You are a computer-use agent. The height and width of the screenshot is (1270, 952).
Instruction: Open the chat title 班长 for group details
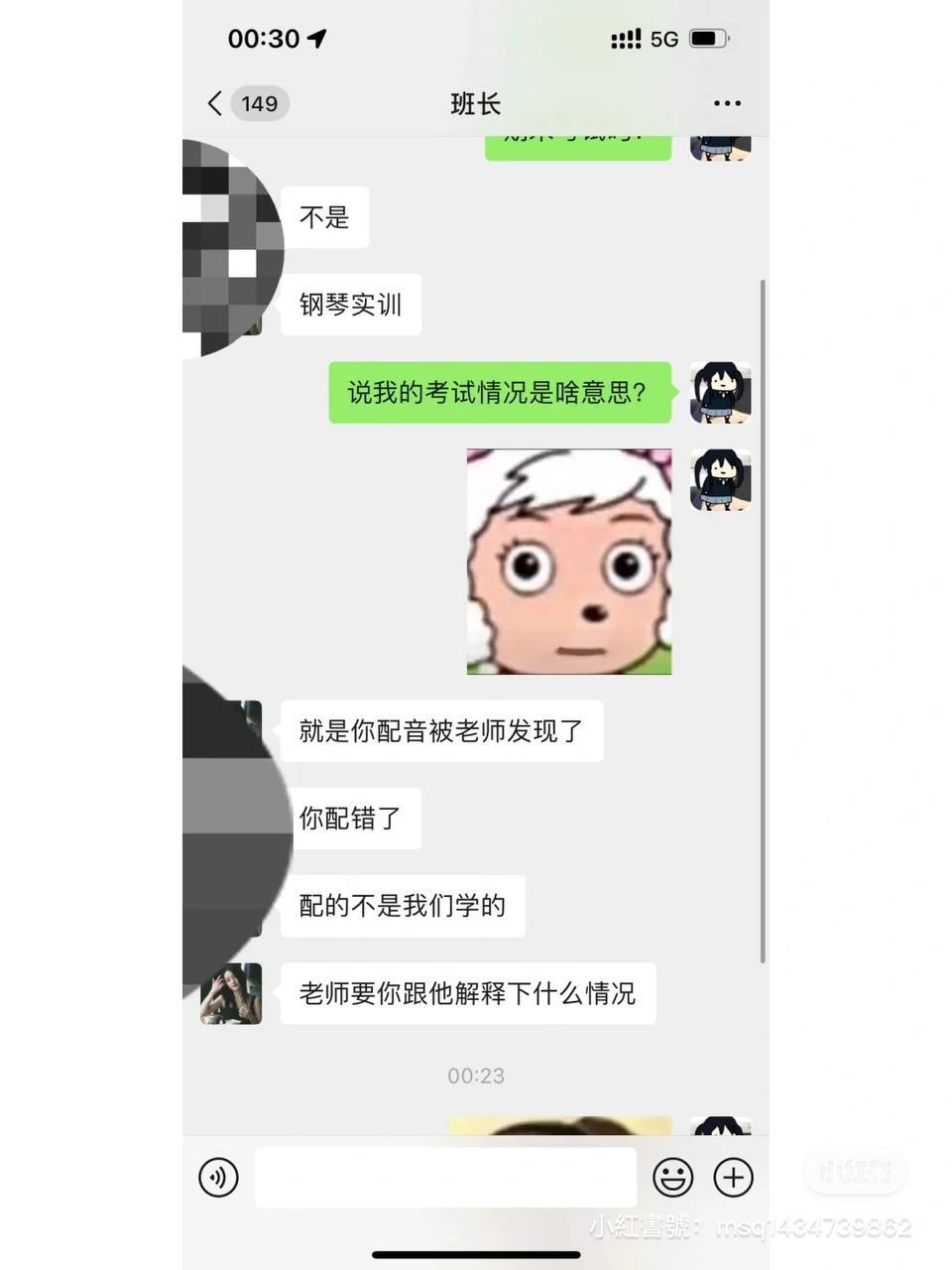[x=475, y=103]
